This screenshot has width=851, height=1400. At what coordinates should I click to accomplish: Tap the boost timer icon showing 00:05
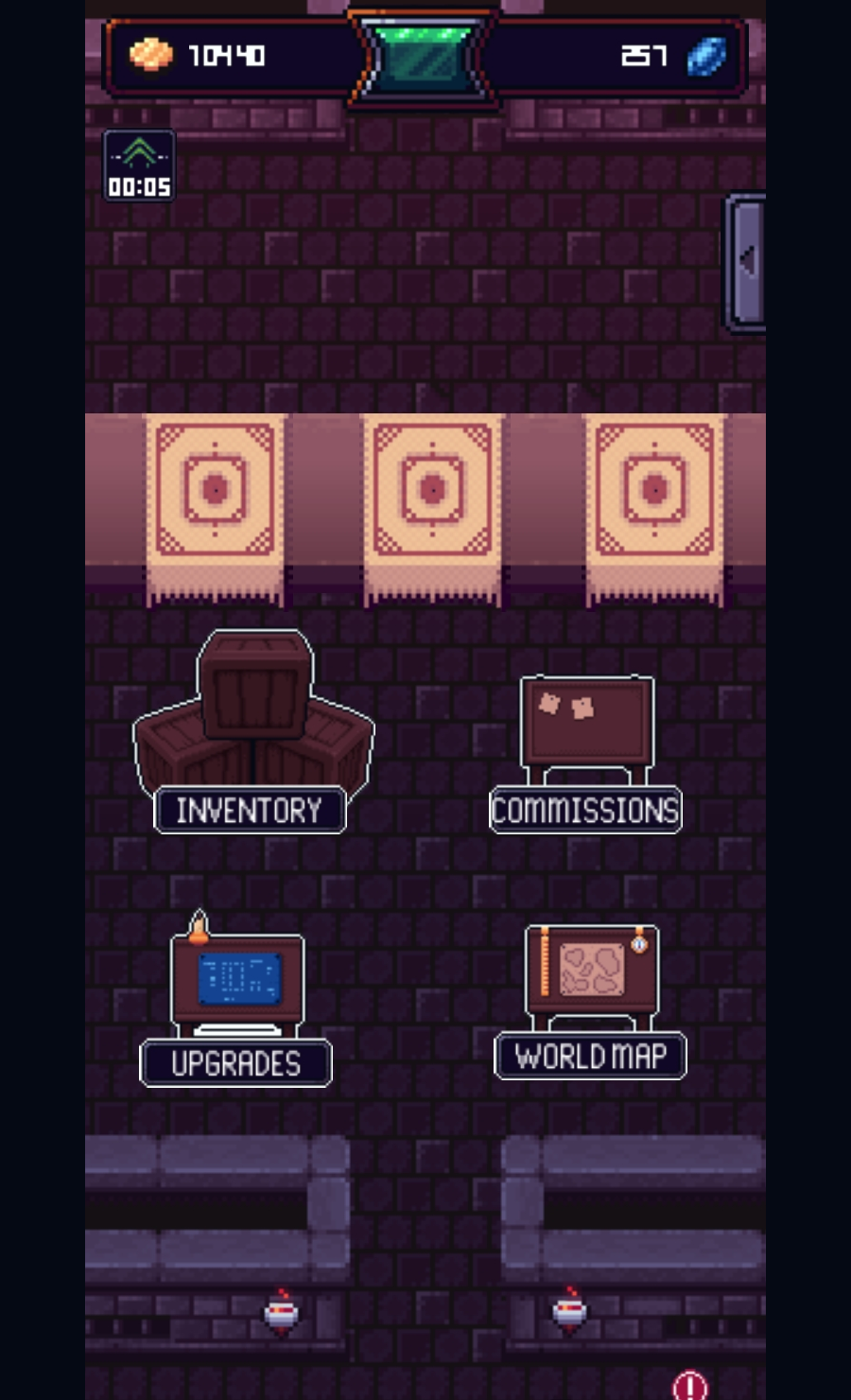(139, 166)
